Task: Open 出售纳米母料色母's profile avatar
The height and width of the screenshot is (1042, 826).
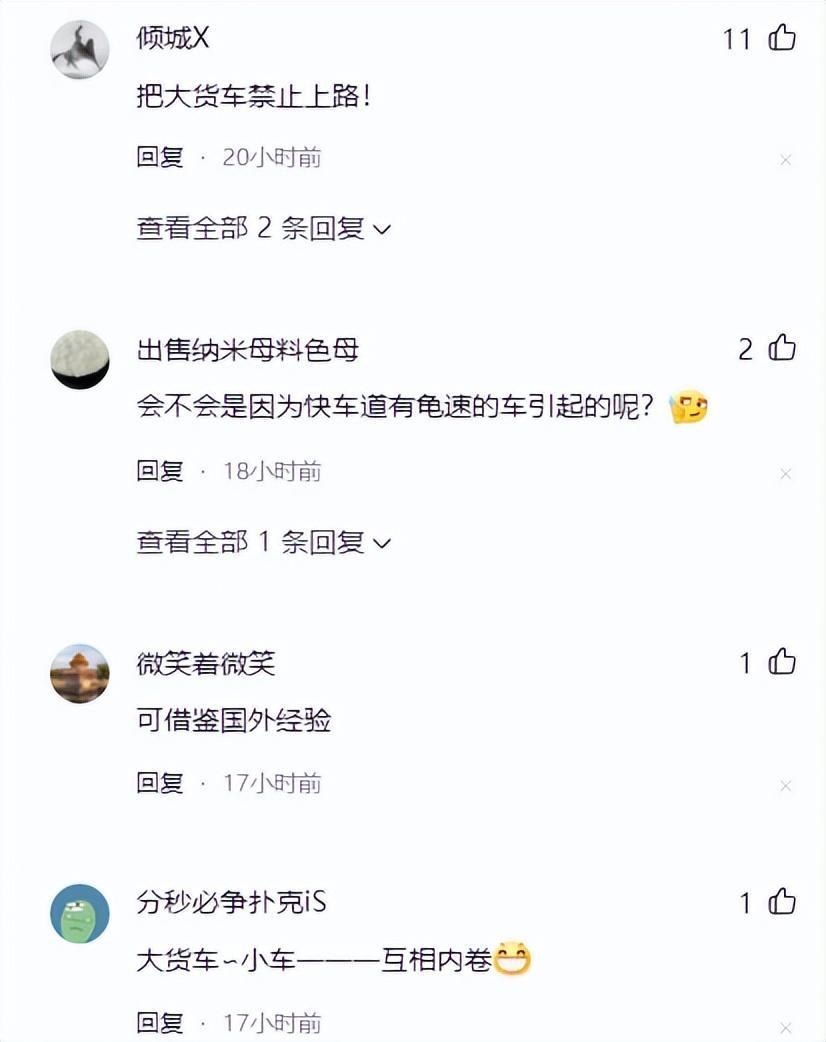Action: (80, 359)
